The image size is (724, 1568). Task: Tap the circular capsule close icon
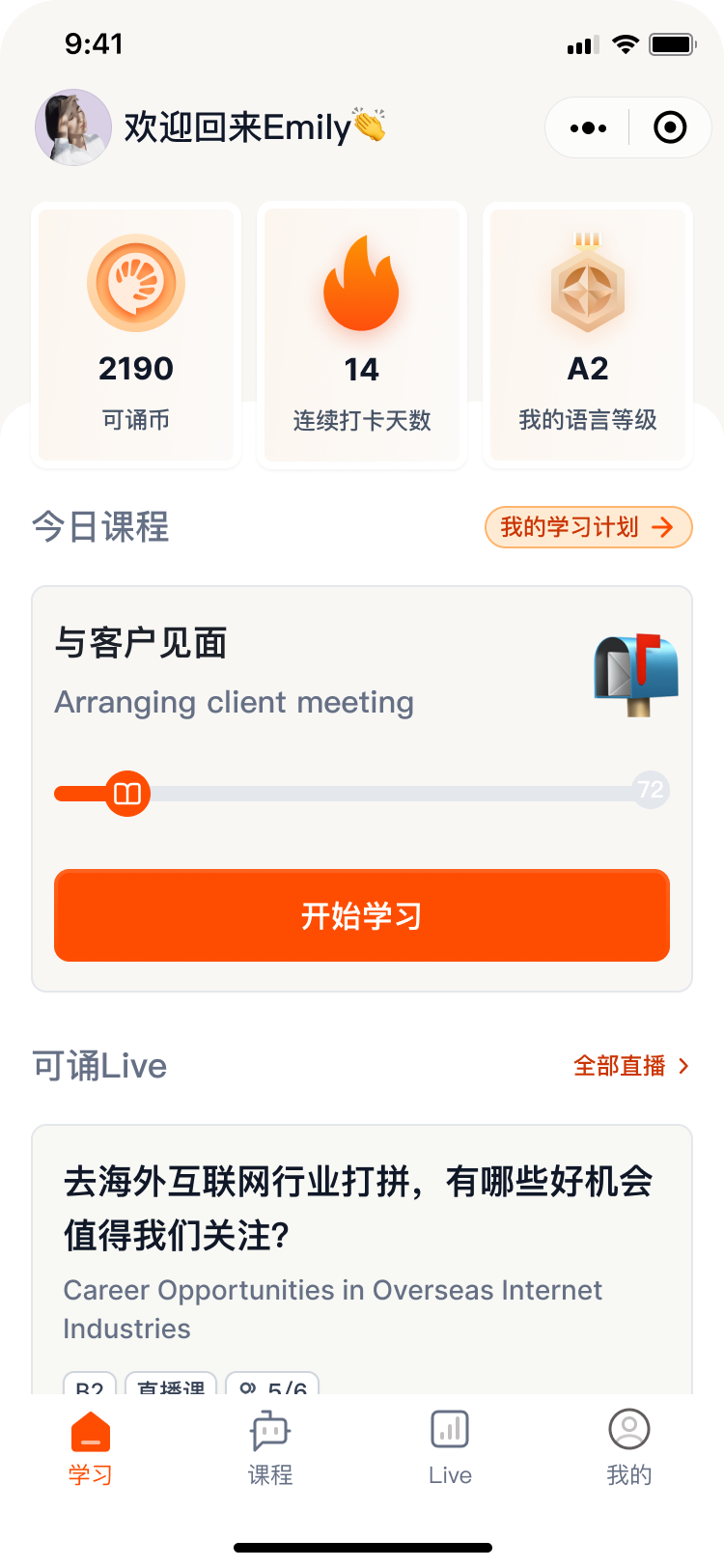tap(670, 126)
